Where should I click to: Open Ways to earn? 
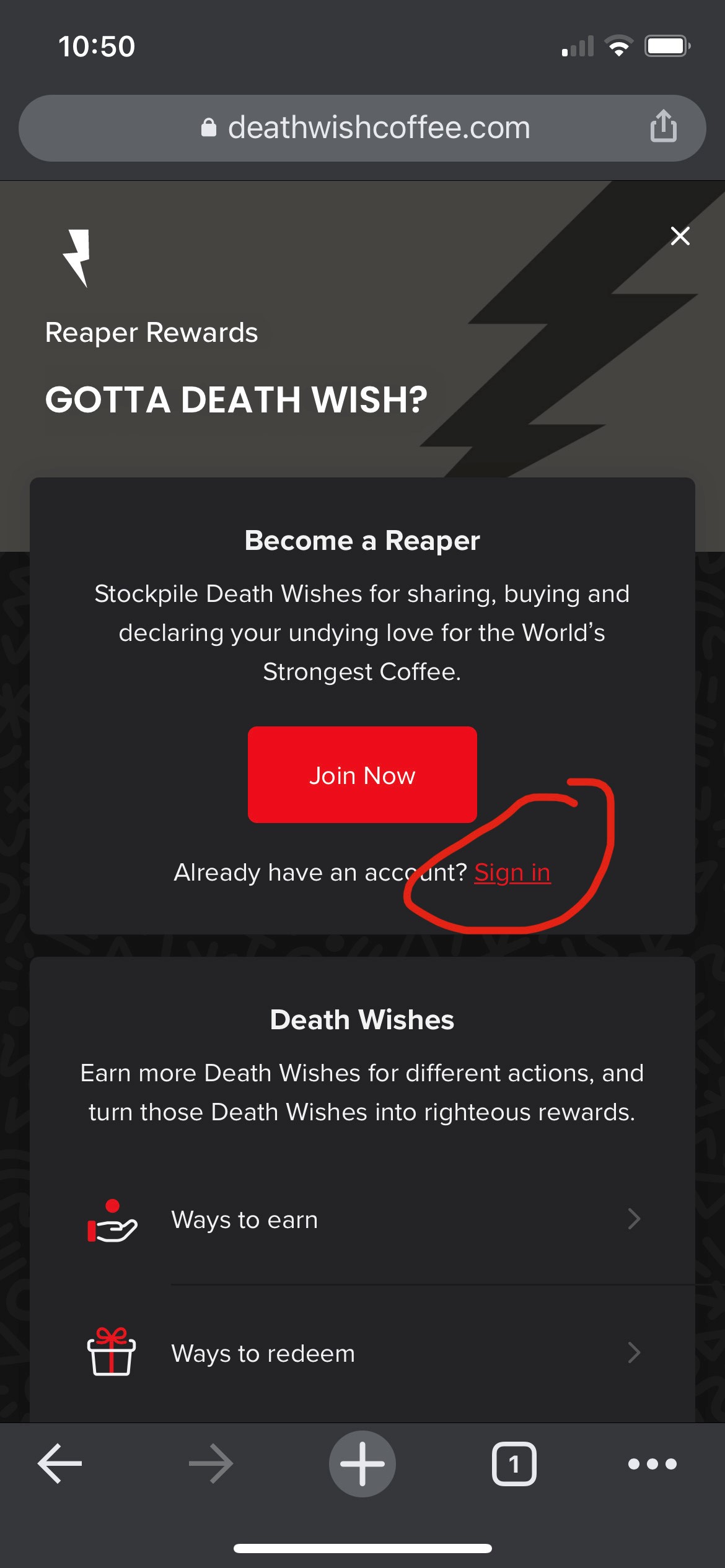tap(362, 1219)
